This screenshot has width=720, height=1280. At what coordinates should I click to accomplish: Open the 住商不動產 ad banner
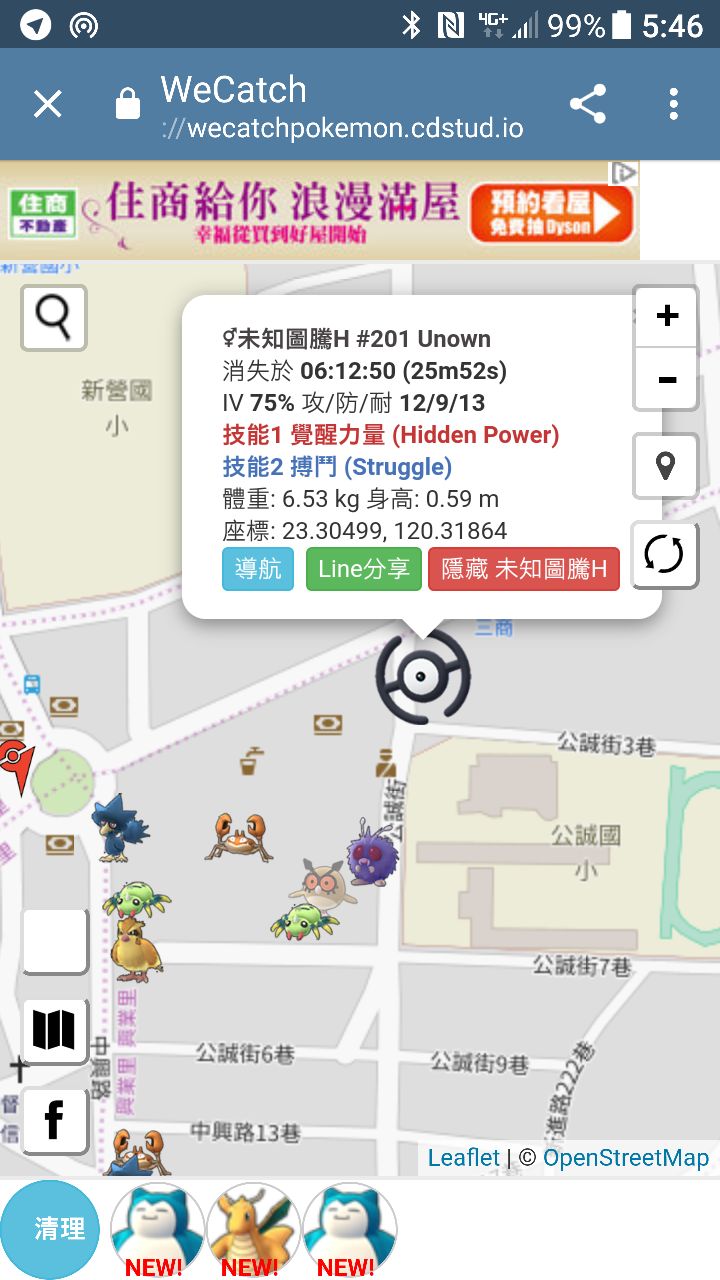[320, 210]
